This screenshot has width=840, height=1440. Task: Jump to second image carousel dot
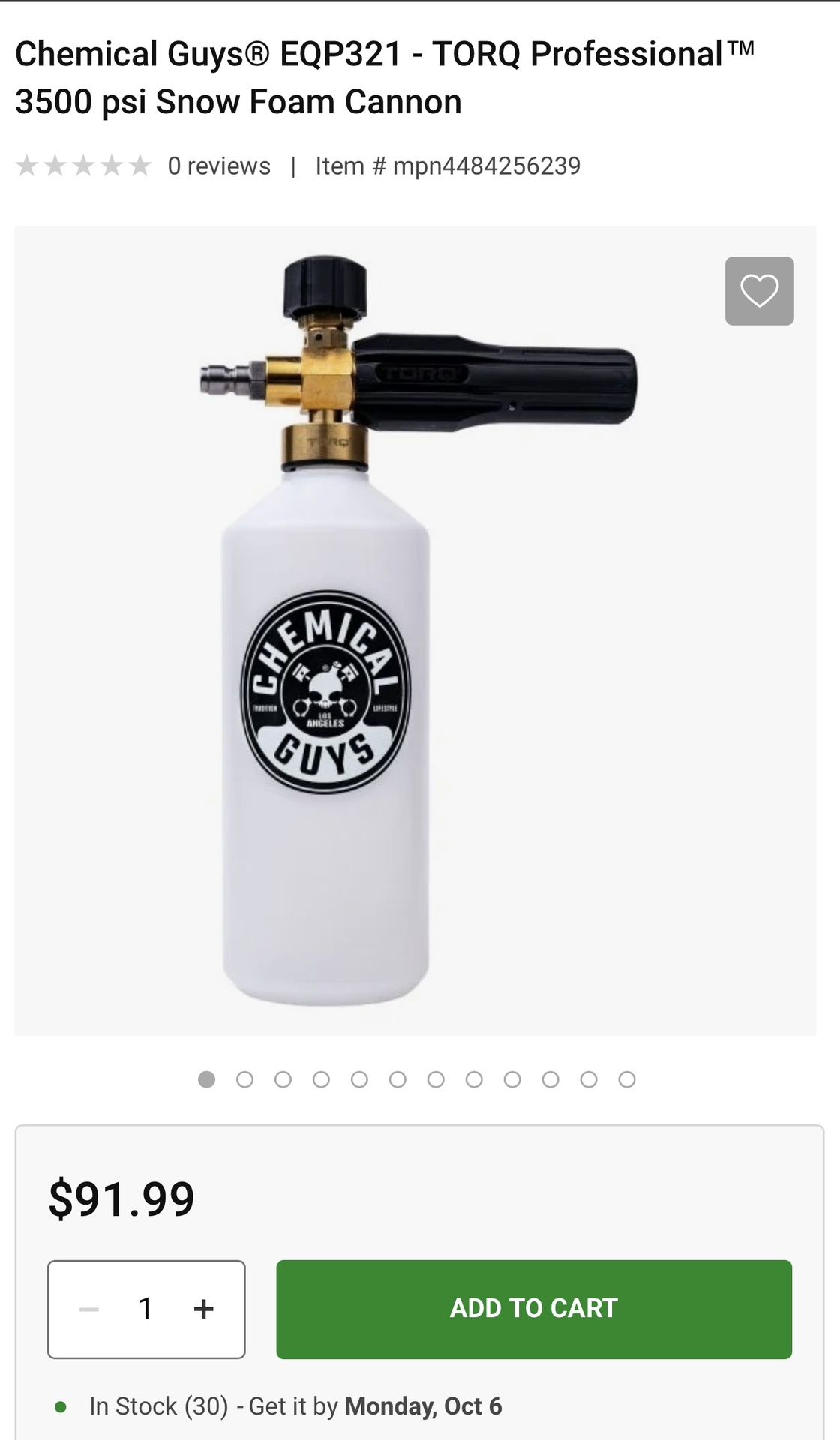pos(244,1079)
